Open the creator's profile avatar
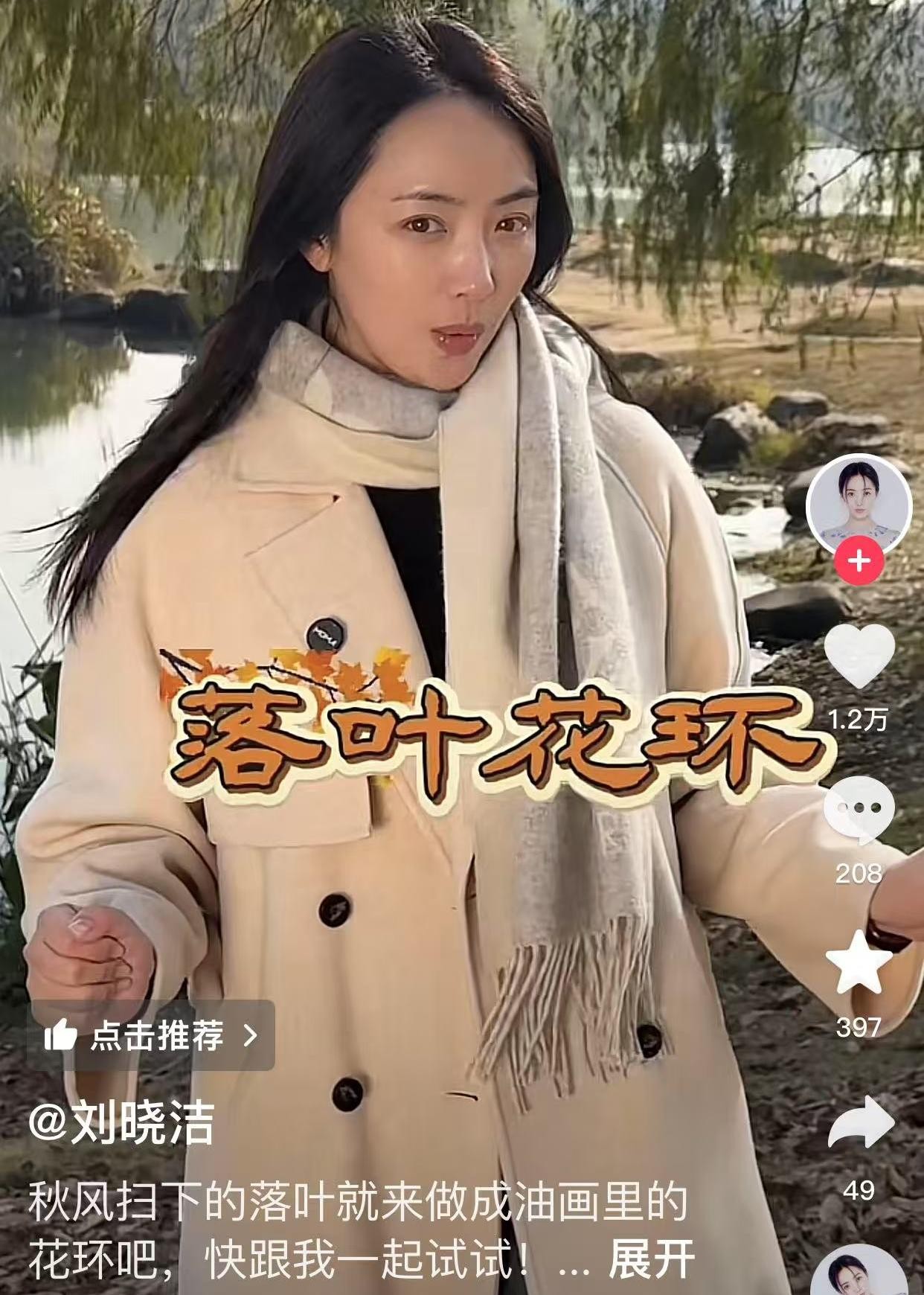The width and height of the screenshot is (924, 1295). coord(859,505)
